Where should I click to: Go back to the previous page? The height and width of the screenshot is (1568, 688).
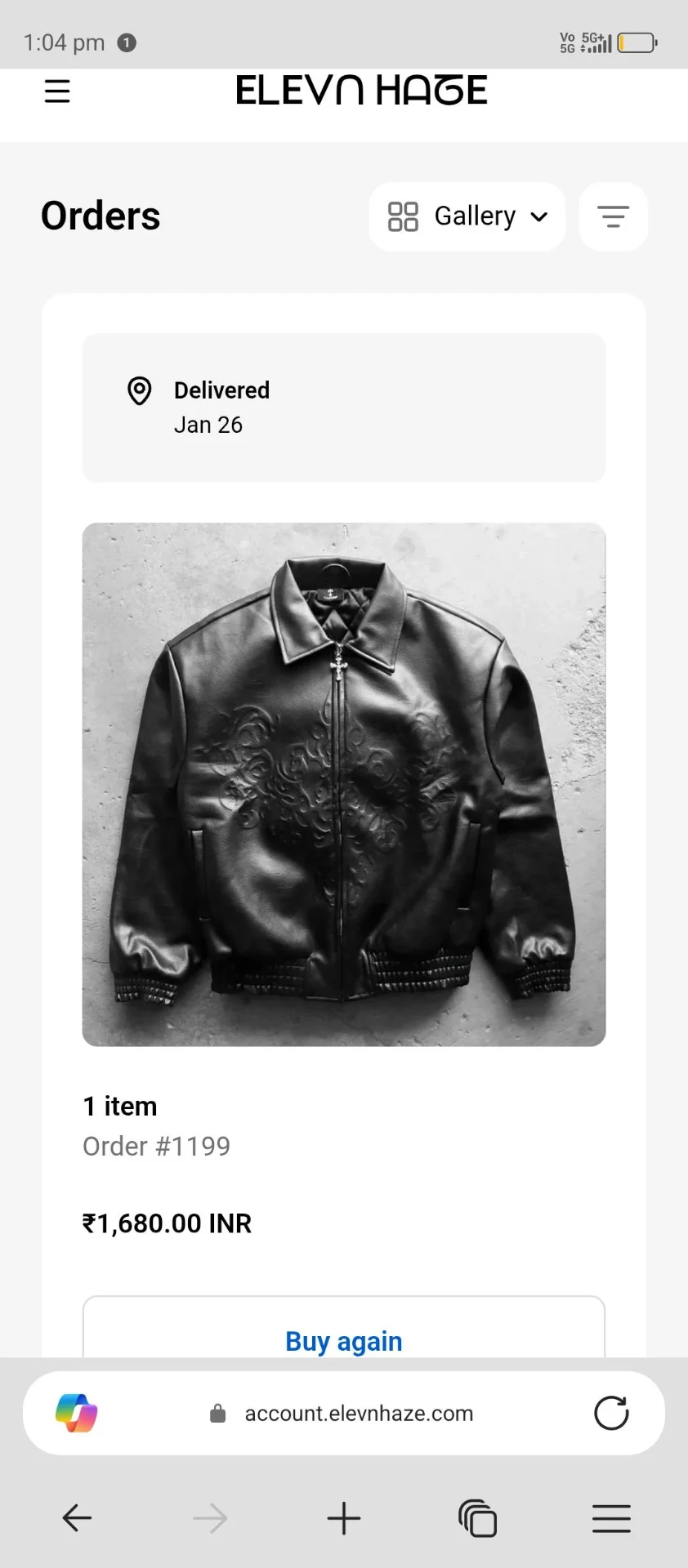click(x=77, y=1518)
